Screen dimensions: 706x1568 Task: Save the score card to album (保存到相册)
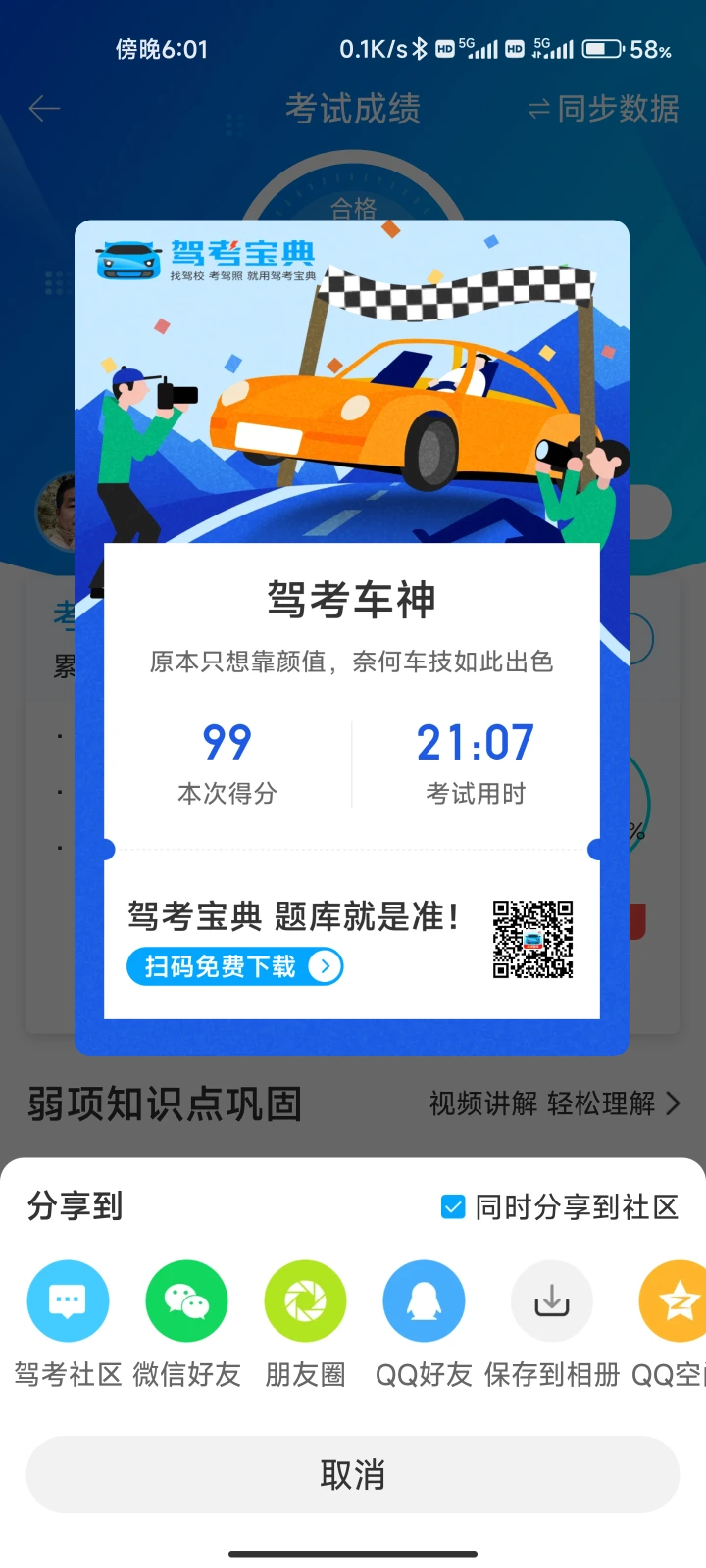(x=552, y=1301)
